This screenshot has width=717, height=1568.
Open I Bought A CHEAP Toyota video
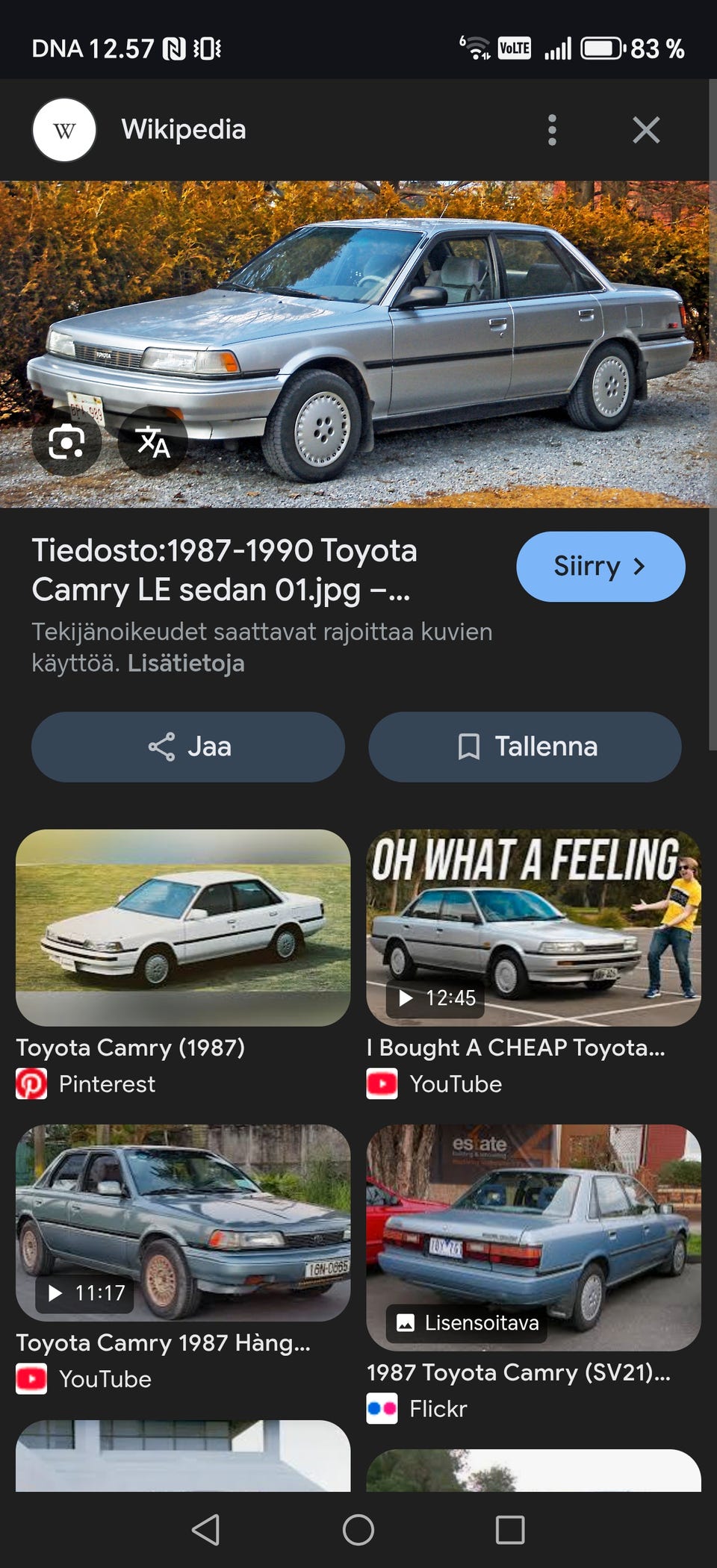click(x=533, y=928)
